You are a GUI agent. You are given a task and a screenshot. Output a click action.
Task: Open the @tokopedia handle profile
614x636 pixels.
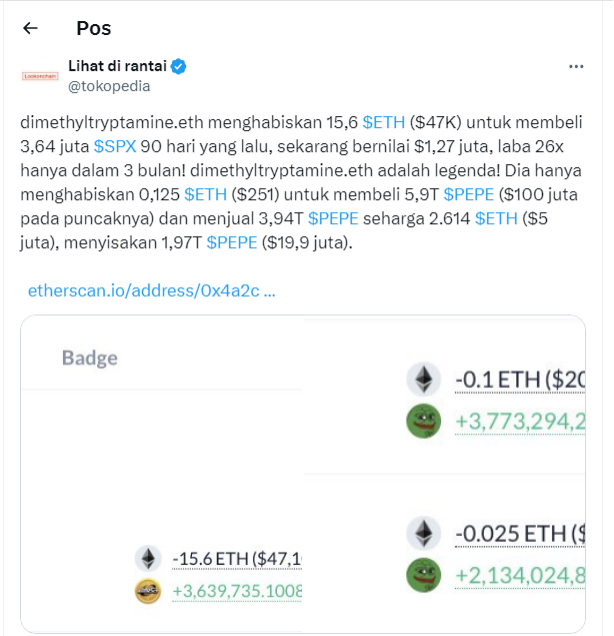pos(109,86)
